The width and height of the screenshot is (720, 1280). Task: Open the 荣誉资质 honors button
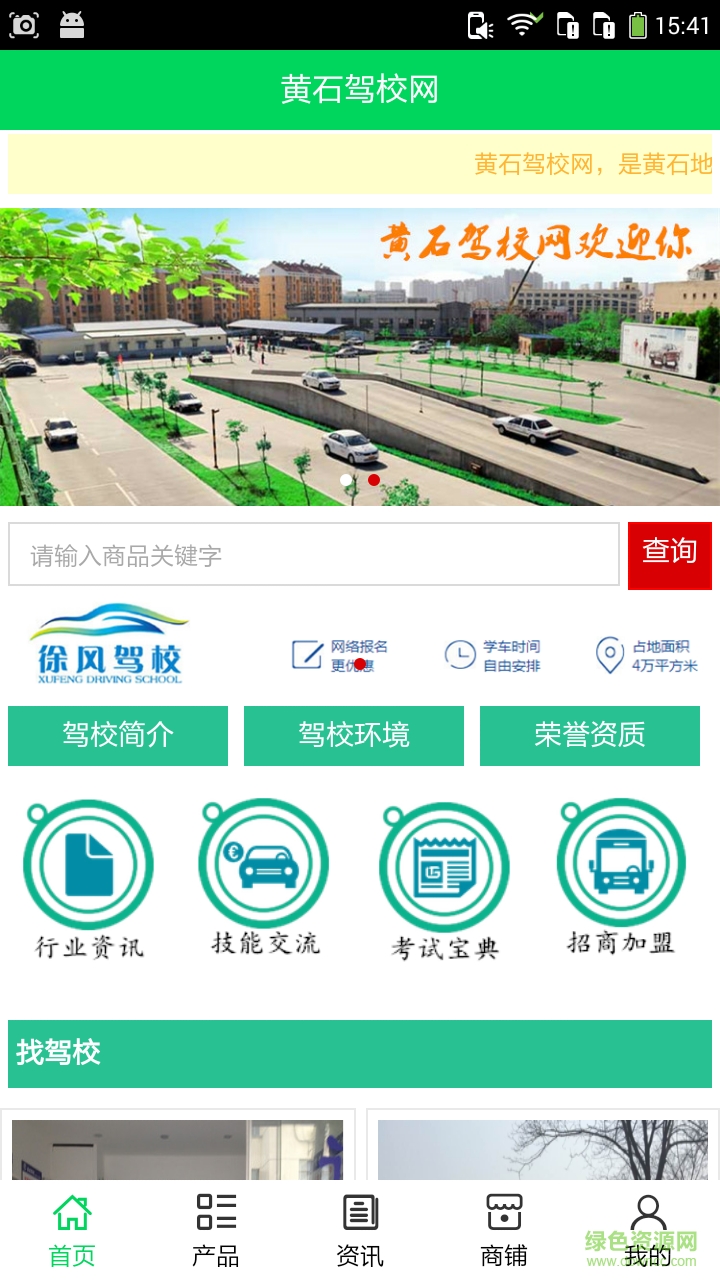pyautogui.click(x=589, y=735)
